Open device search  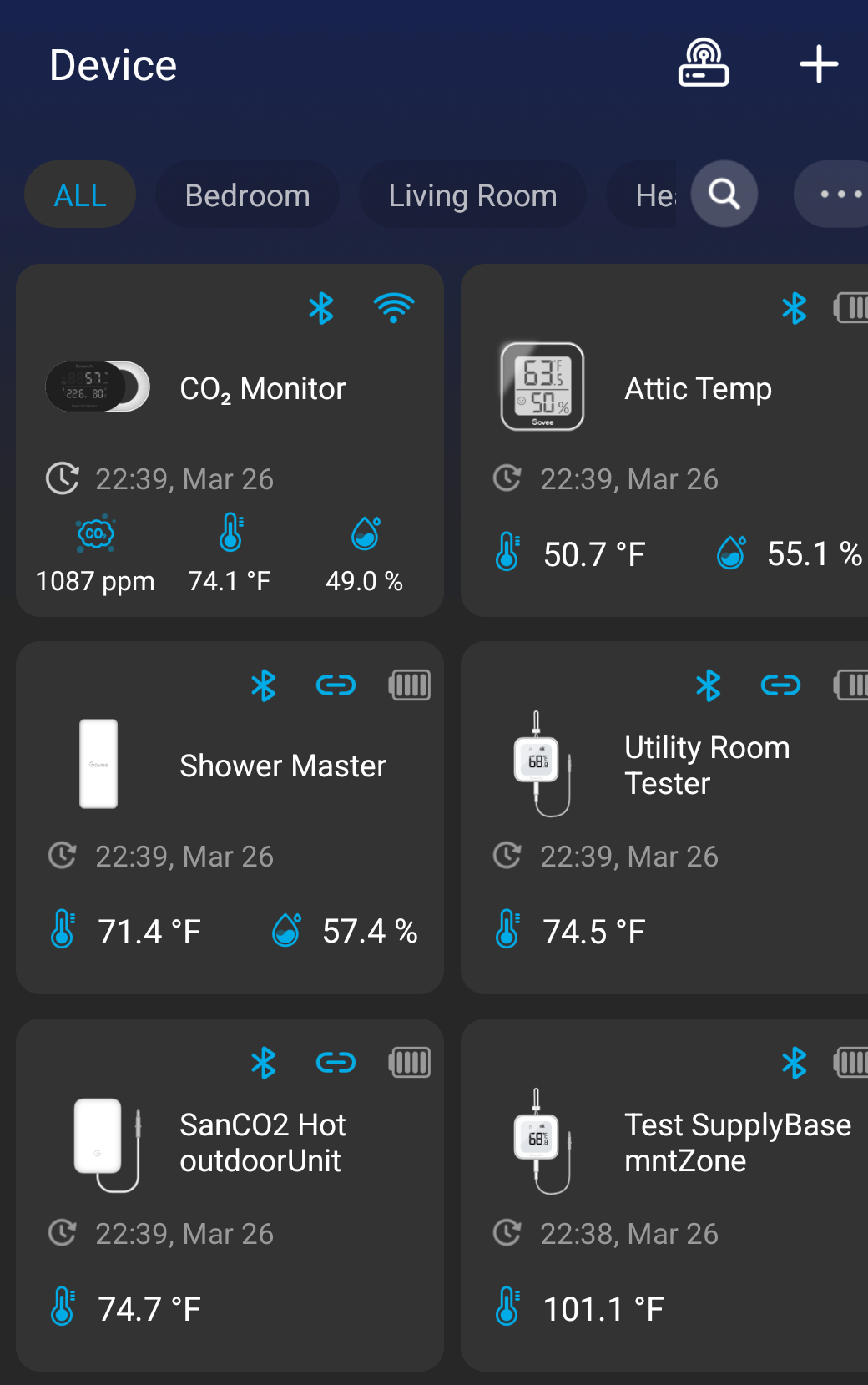pyautogui.click(x=724, y=195)
